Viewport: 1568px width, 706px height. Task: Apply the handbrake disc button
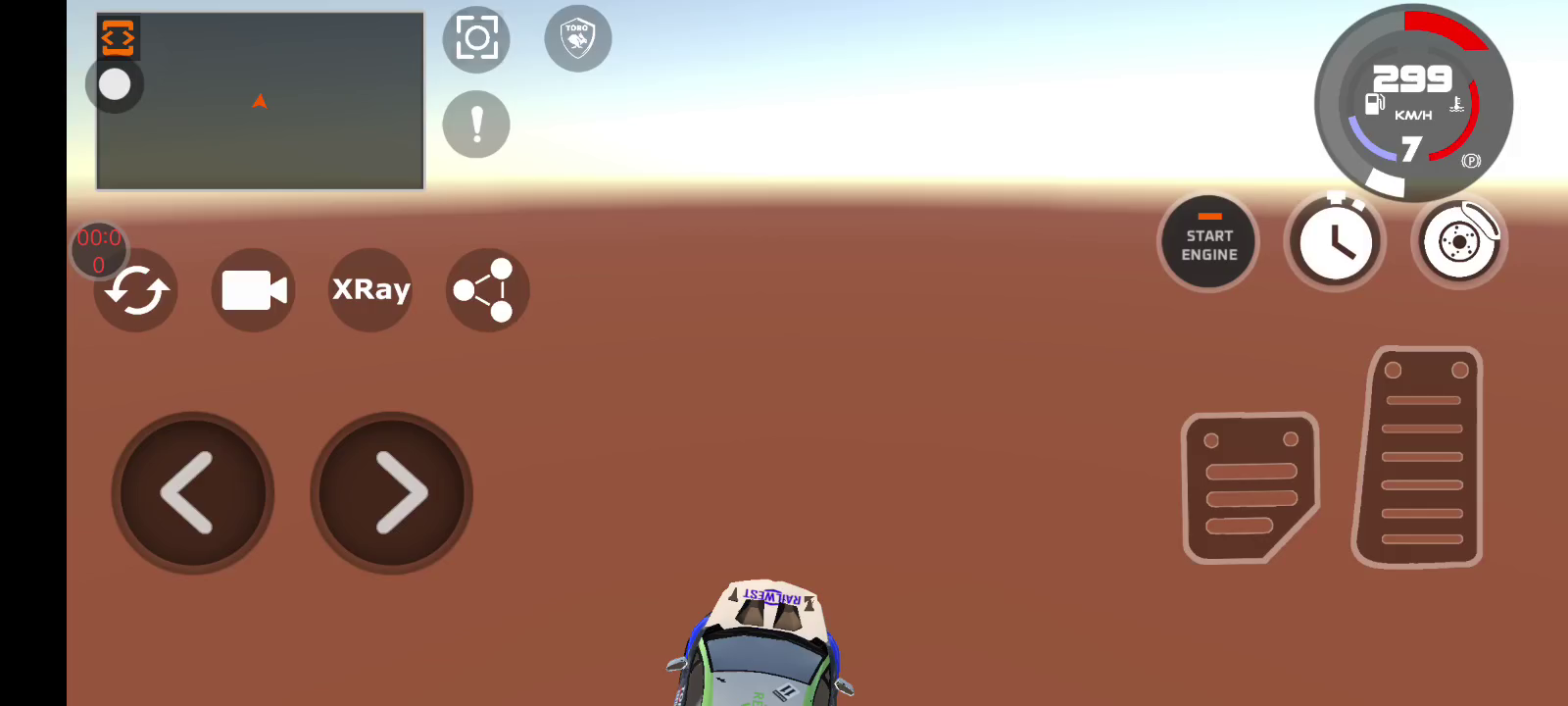click(1459, 242)
